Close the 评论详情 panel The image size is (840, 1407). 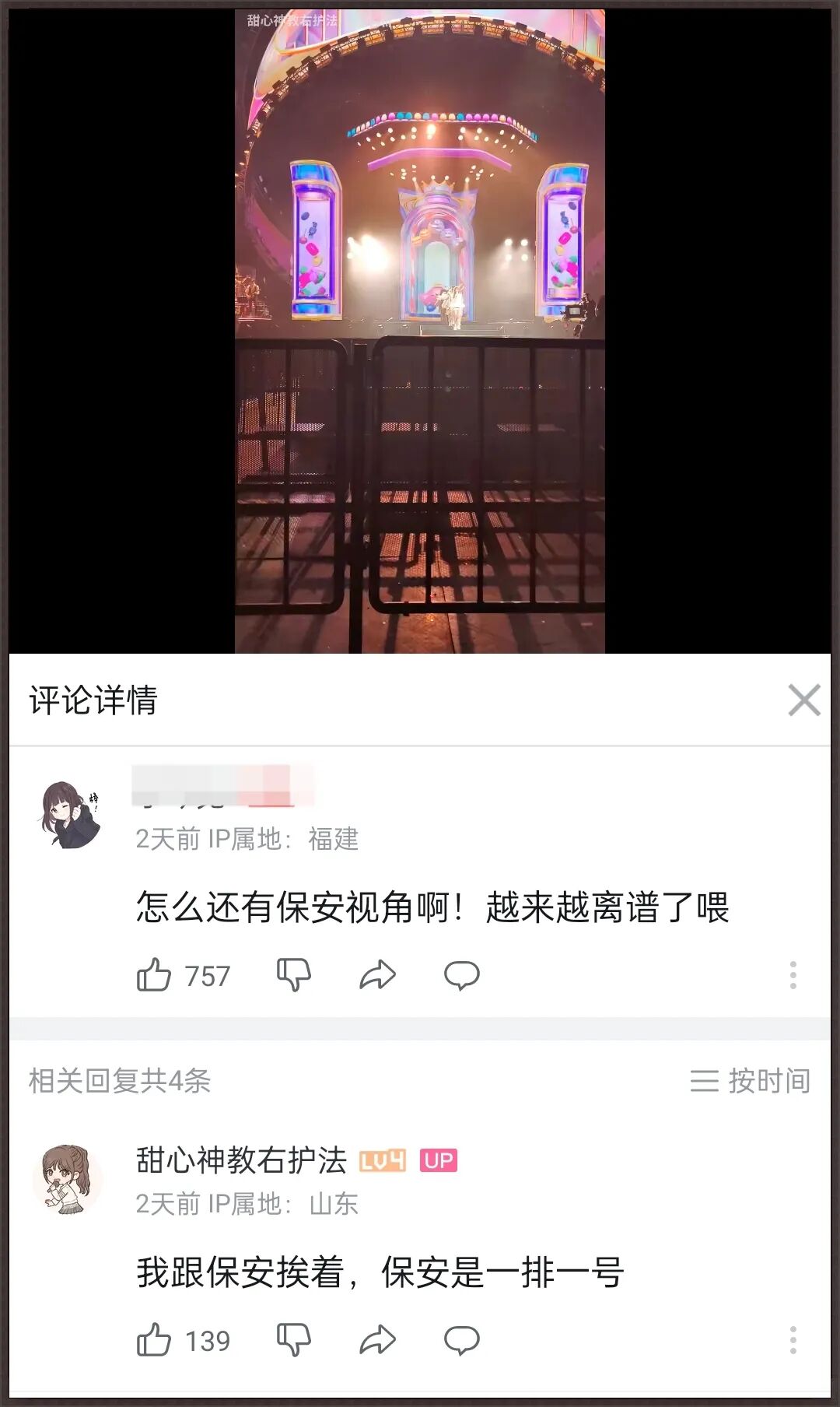803,700
